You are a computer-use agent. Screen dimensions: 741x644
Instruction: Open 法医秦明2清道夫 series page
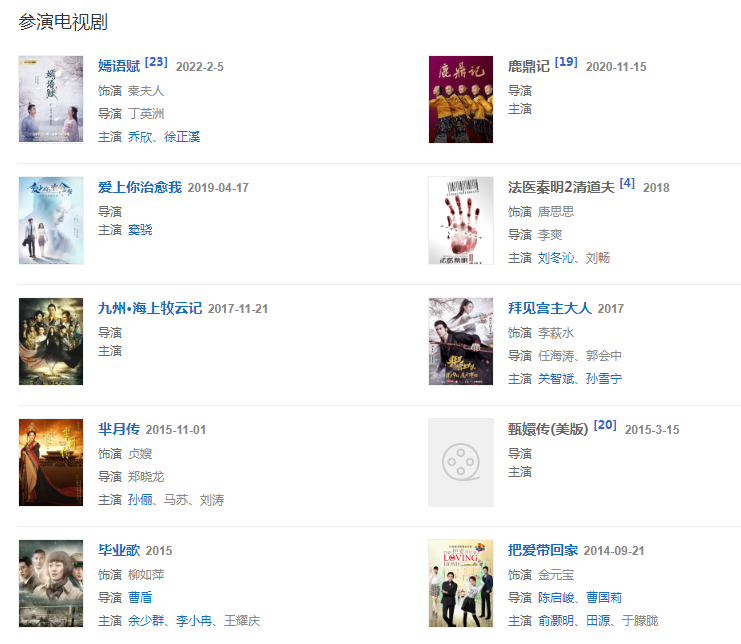click(561, 188)
